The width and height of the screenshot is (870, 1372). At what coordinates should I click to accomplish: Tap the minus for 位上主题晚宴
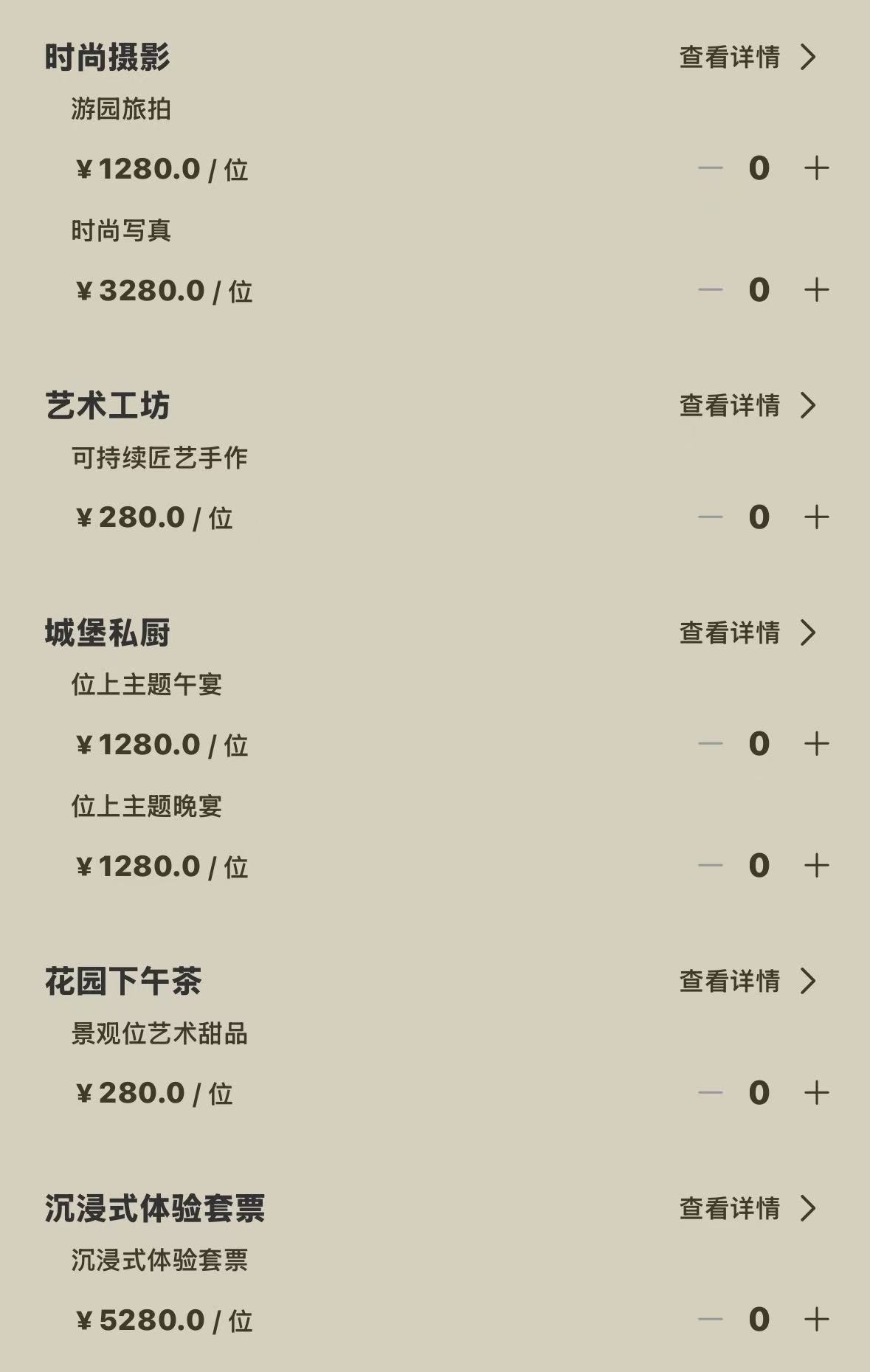[710, 866]
